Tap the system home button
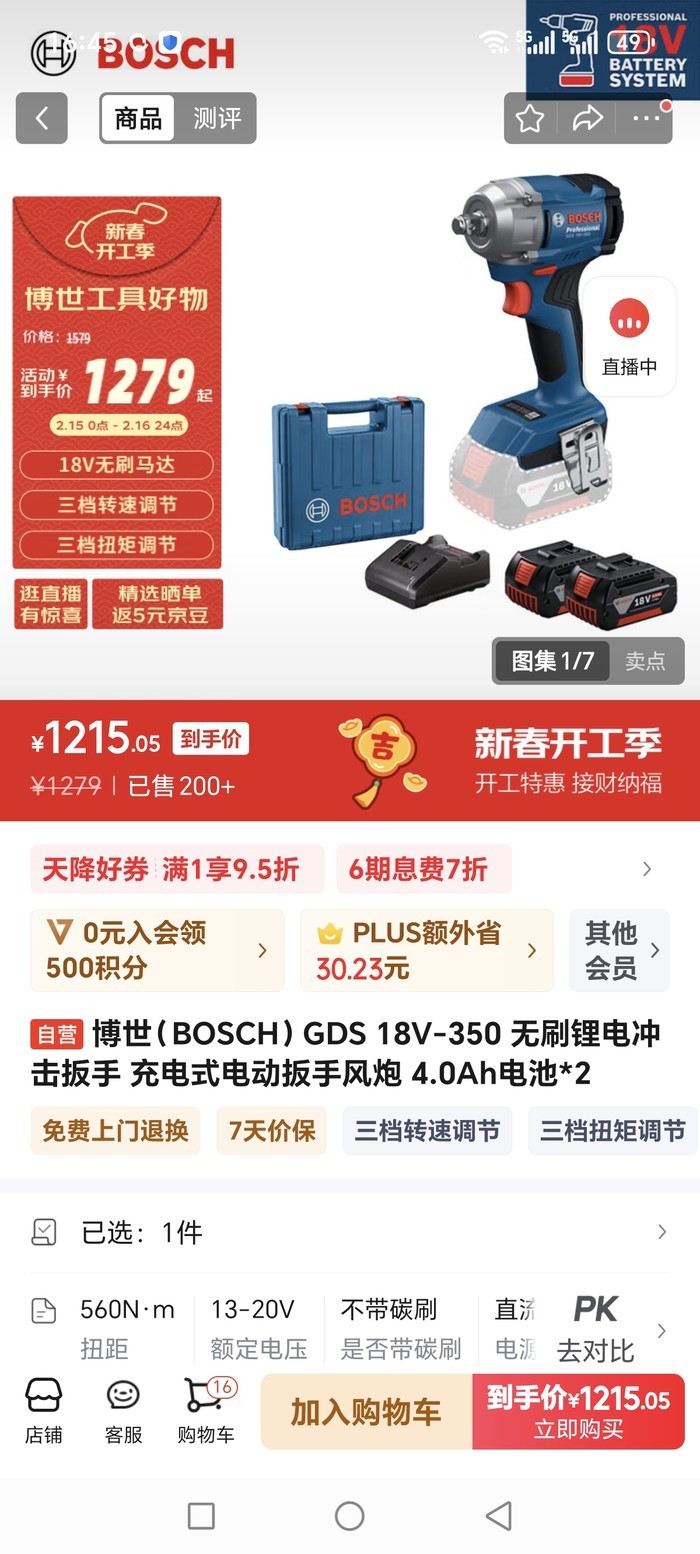This screenshot has width=700, height=1554. 349,1515
